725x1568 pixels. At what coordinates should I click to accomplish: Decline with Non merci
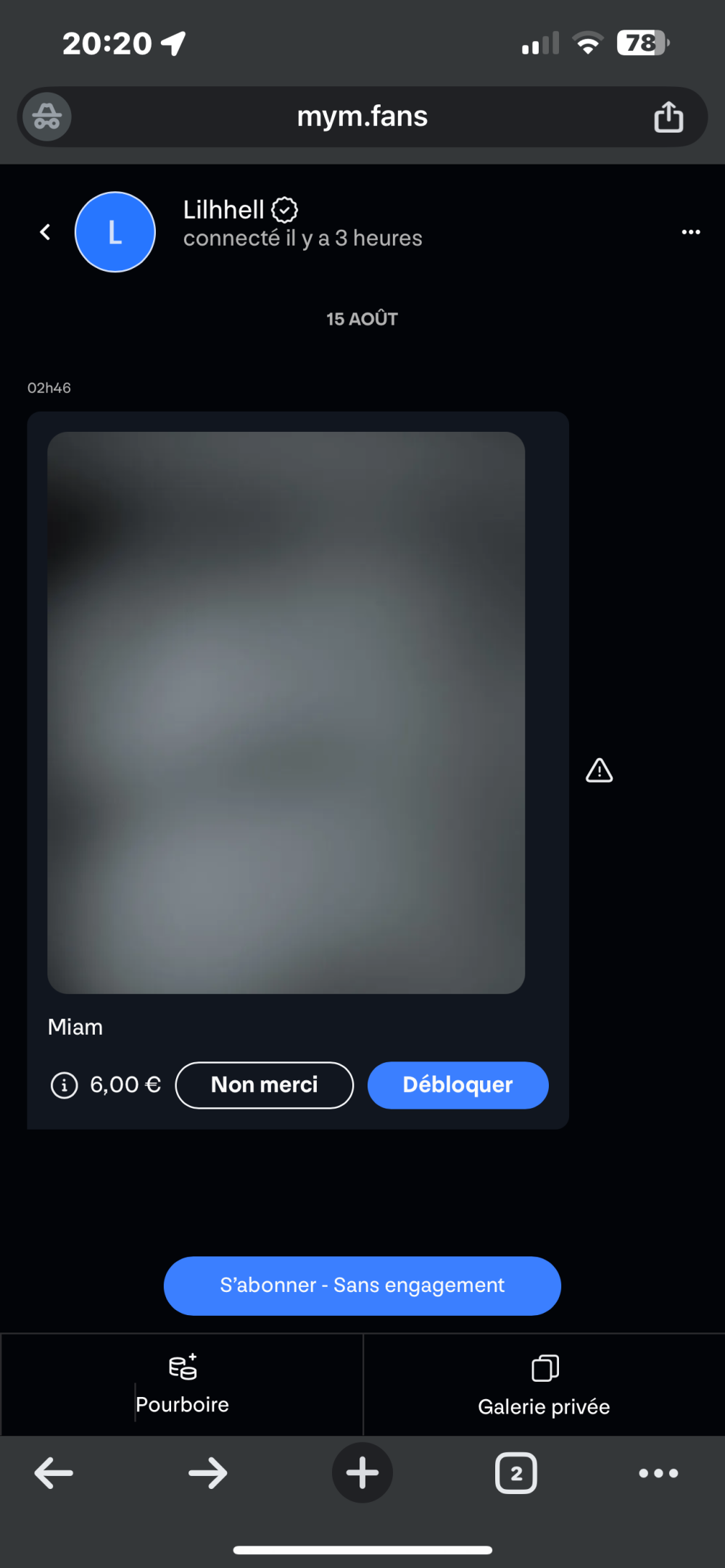(264, 1085)
